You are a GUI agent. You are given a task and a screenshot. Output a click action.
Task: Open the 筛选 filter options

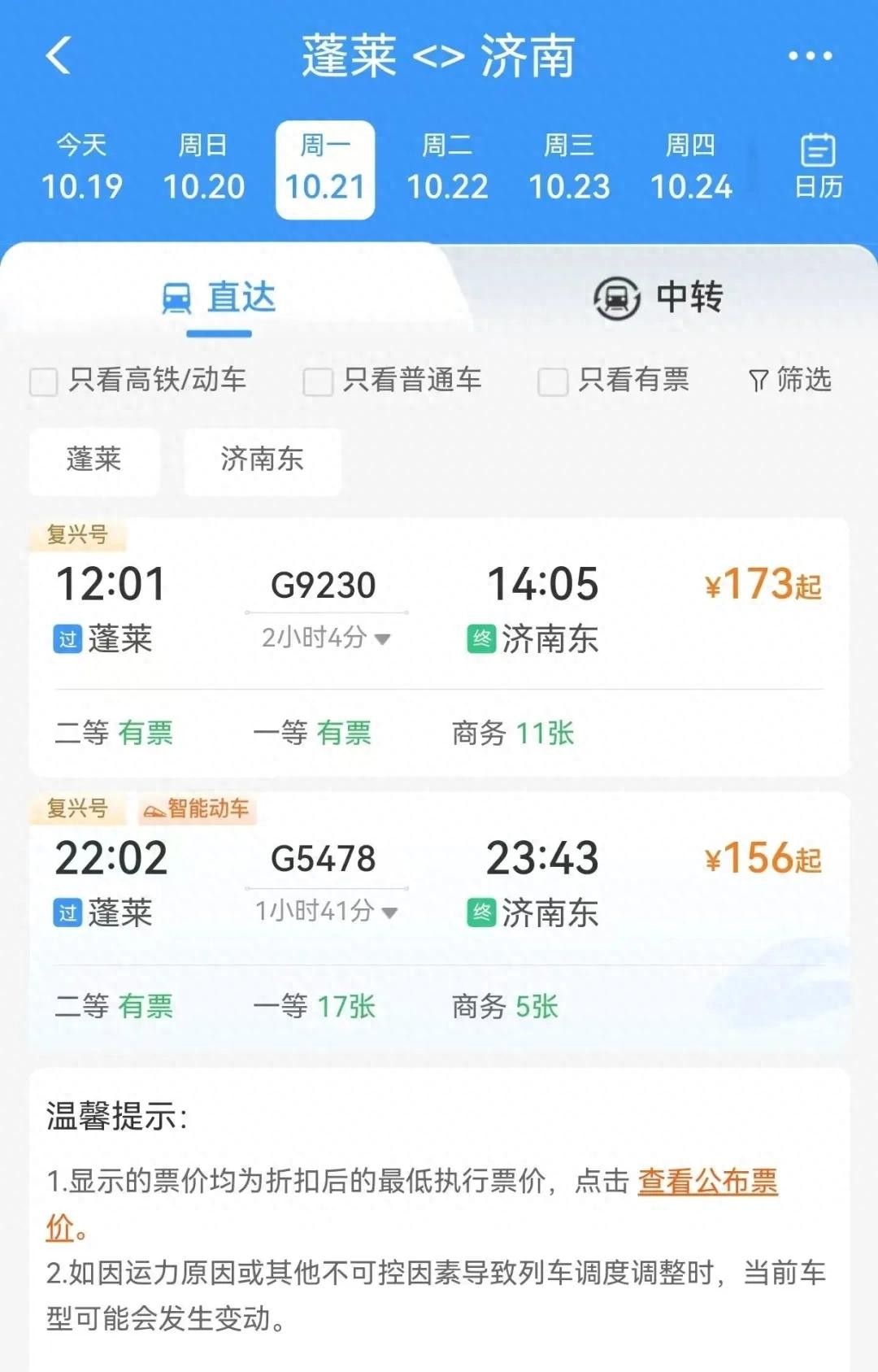(x=790, y=380)
